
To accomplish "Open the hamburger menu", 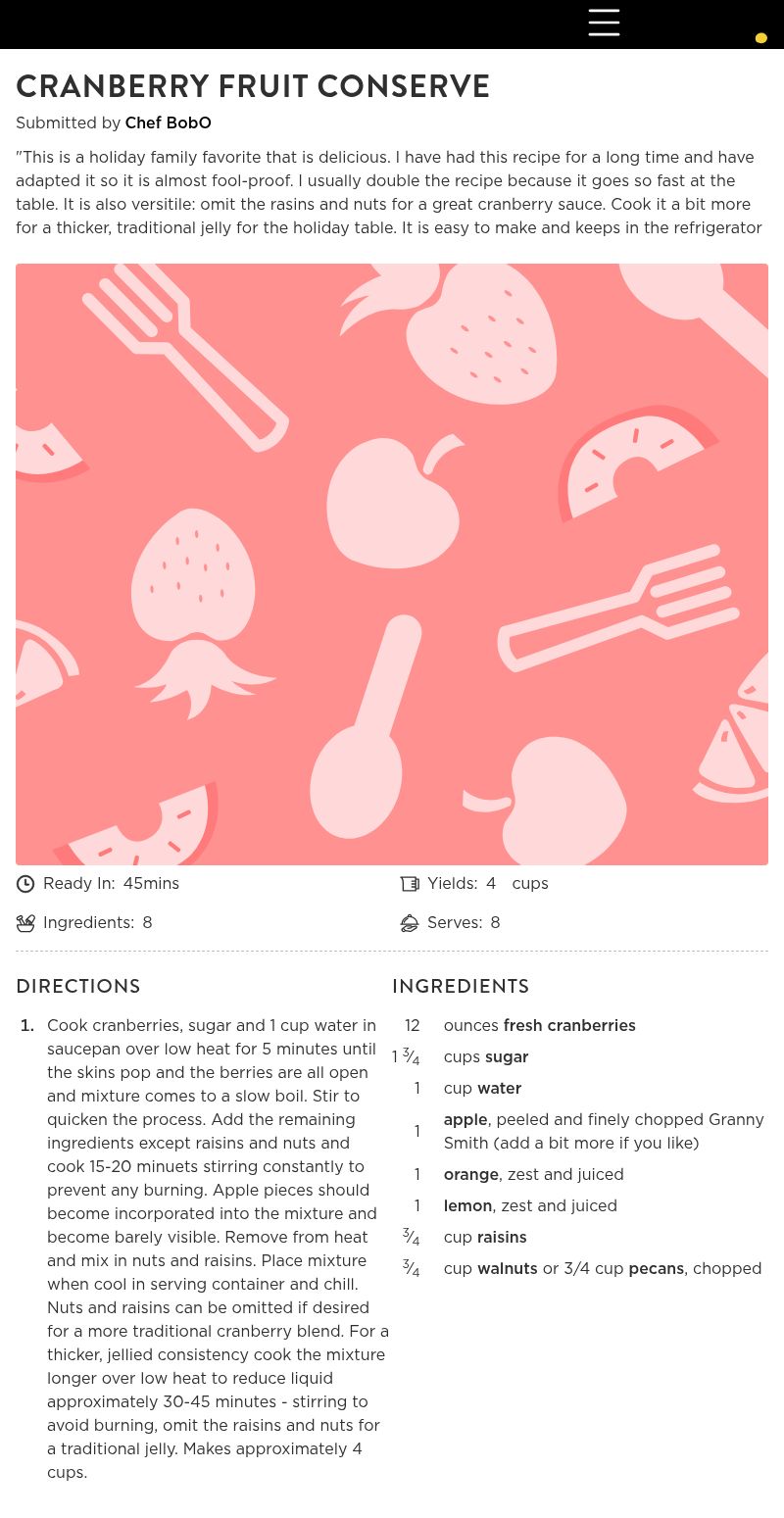I will (604, 23).
